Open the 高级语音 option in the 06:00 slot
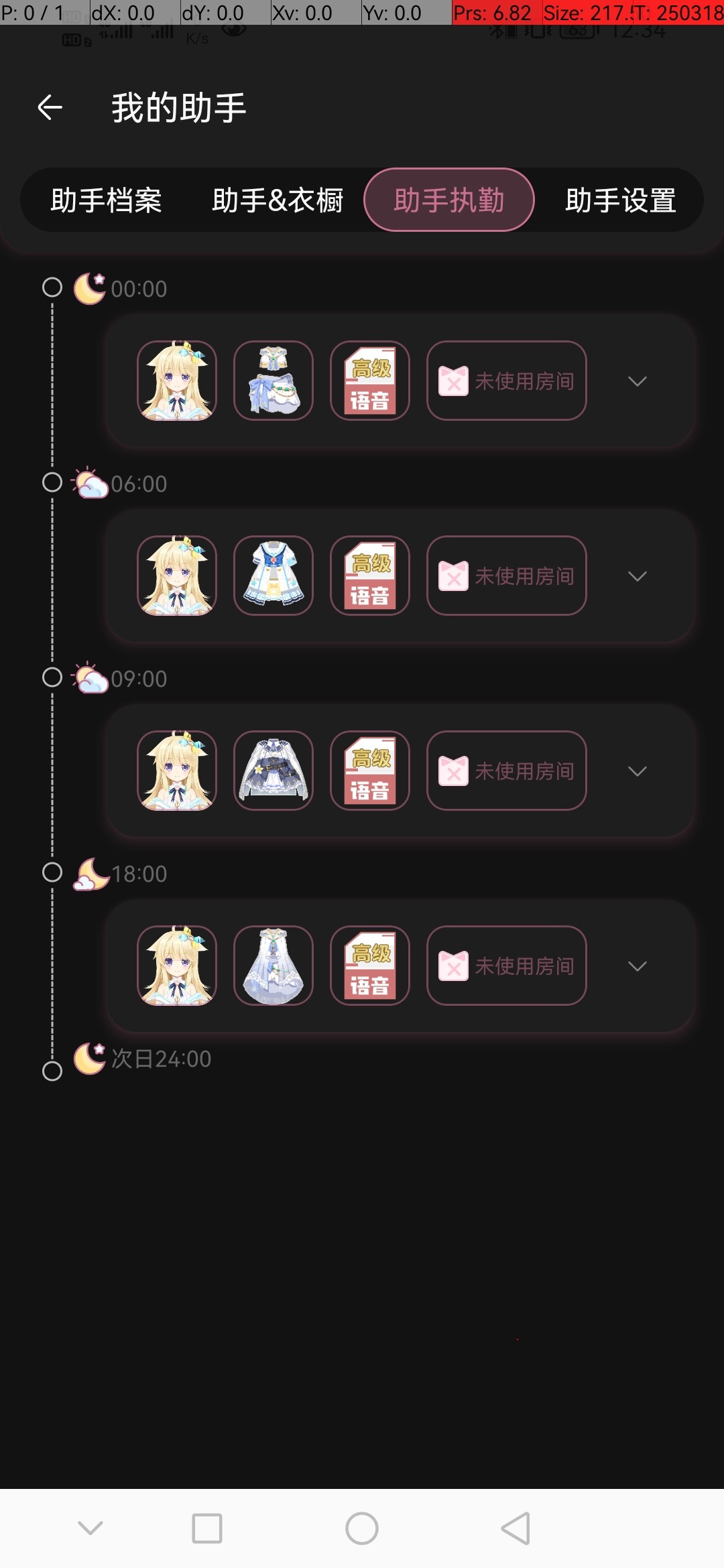 tap(370, 576)
